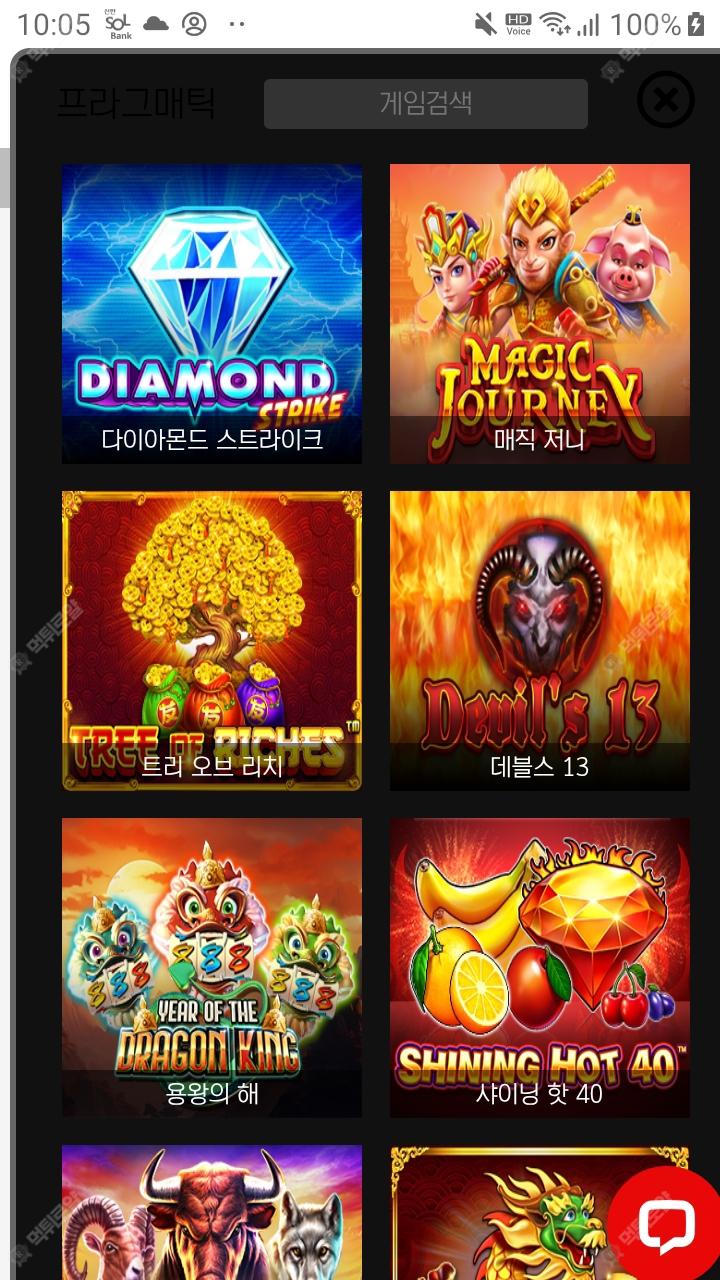Select the 트리 오브 리치 game tile
This screenshot has width=720, height=1280.
(212, 640)
